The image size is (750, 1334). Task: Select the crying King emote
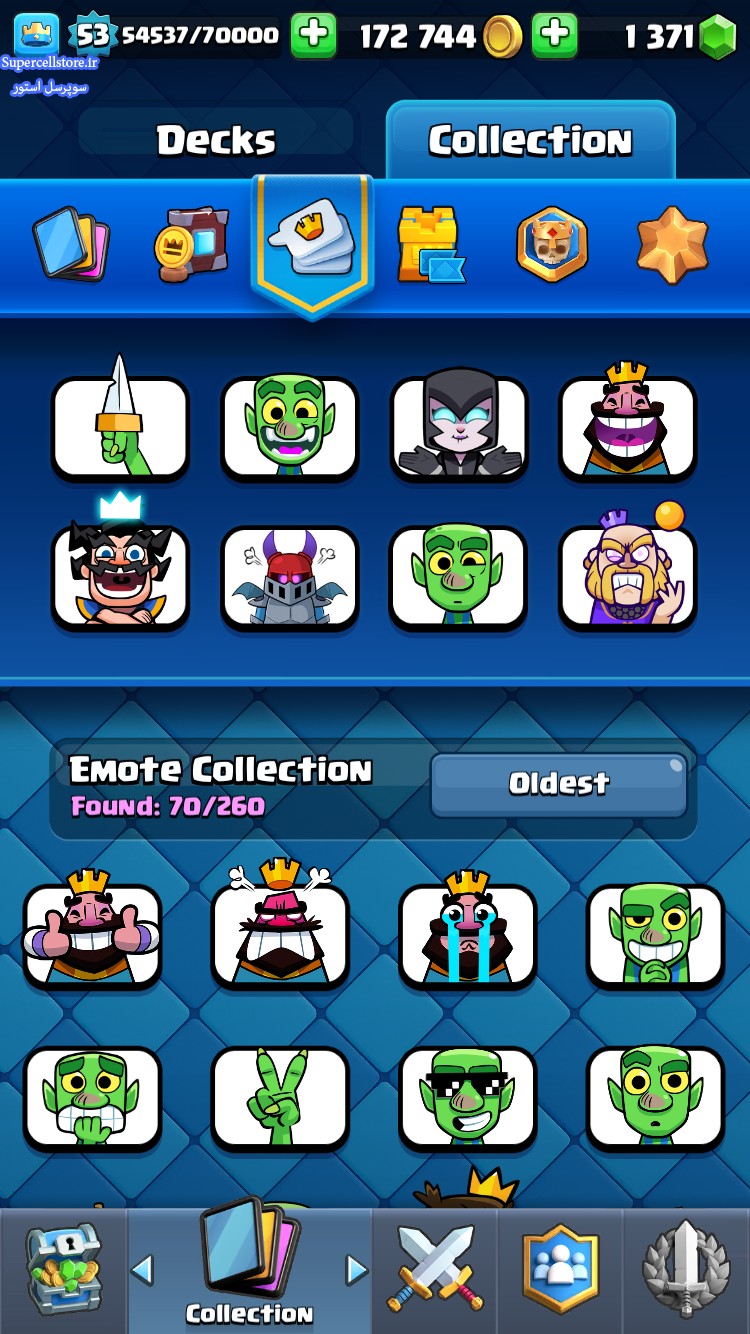click(x=468, y=932)
